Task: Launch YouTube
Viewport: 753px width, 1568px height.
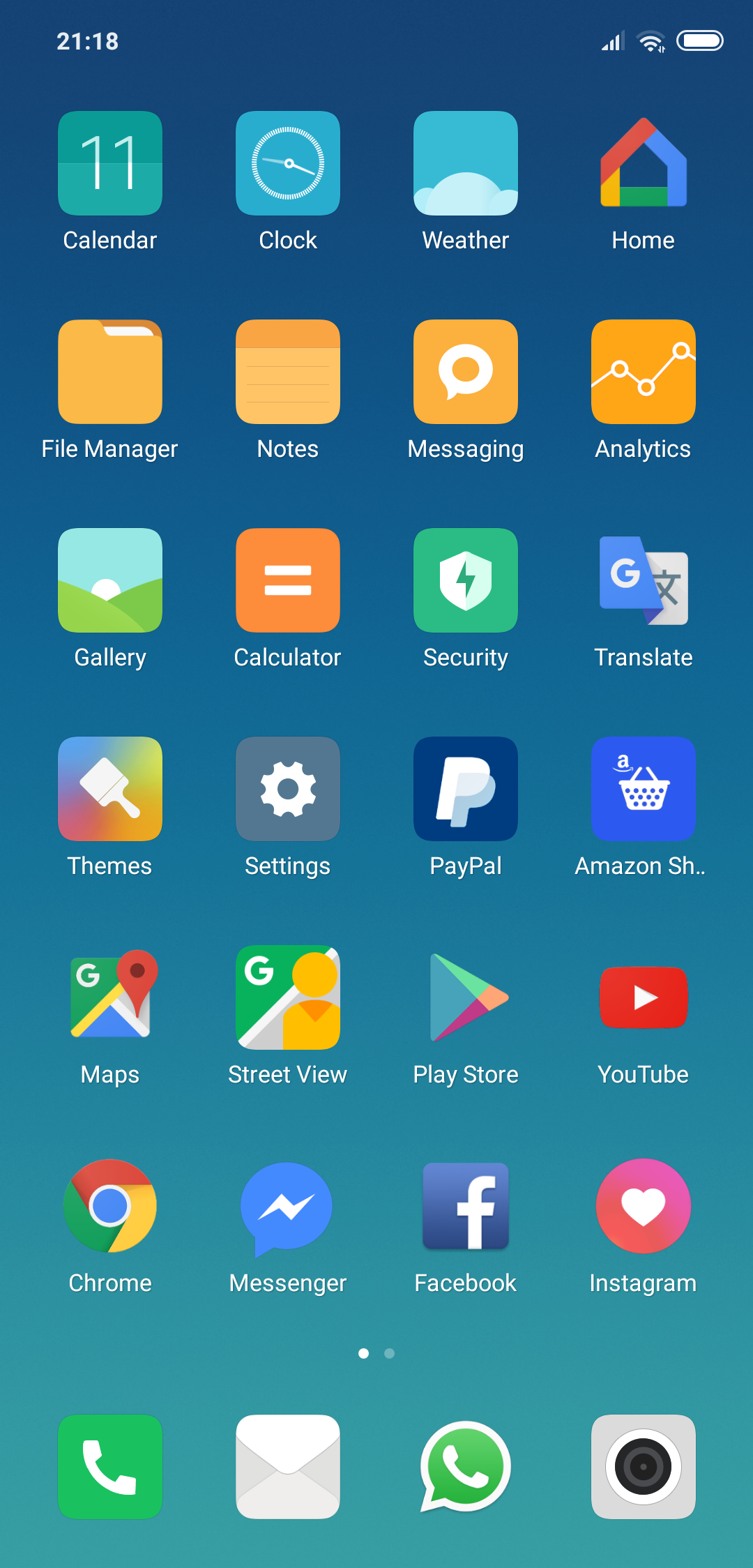Action: tap(644, 997)
